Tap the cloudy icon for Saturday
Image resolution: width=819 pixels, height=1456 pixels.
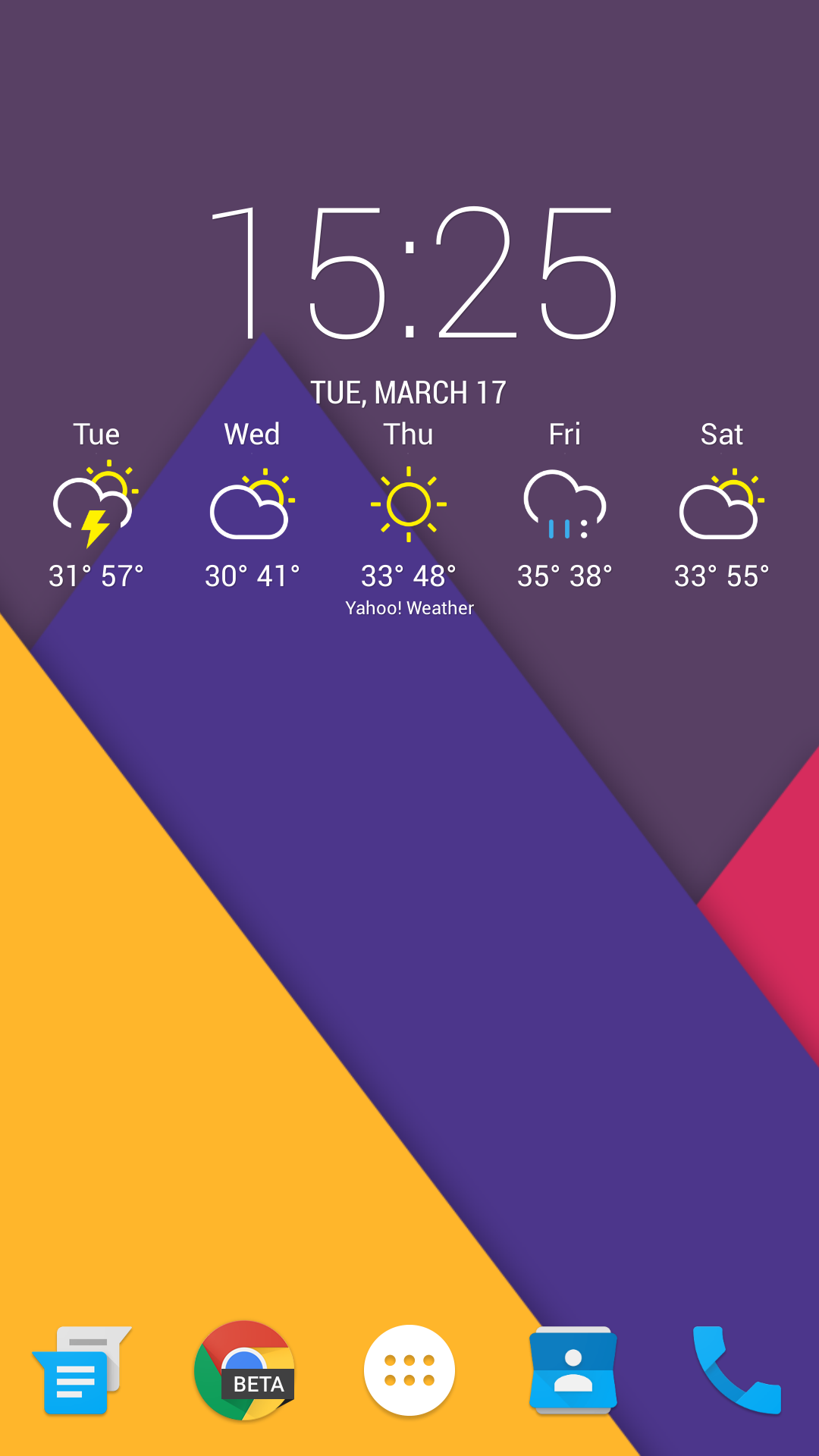pos(723,504)
